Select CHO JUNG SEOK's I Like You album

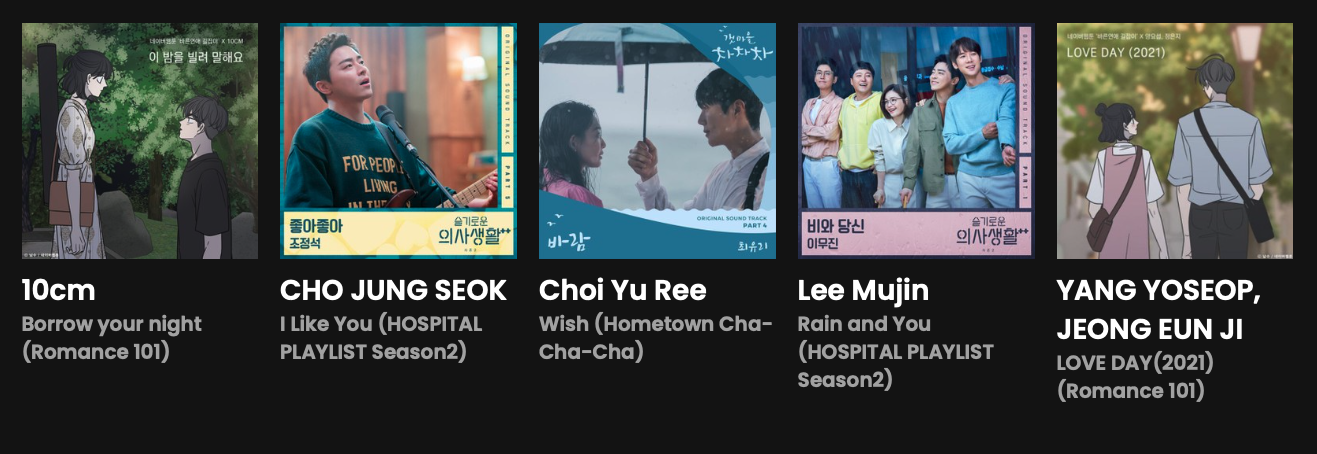(x=398, y=141)
